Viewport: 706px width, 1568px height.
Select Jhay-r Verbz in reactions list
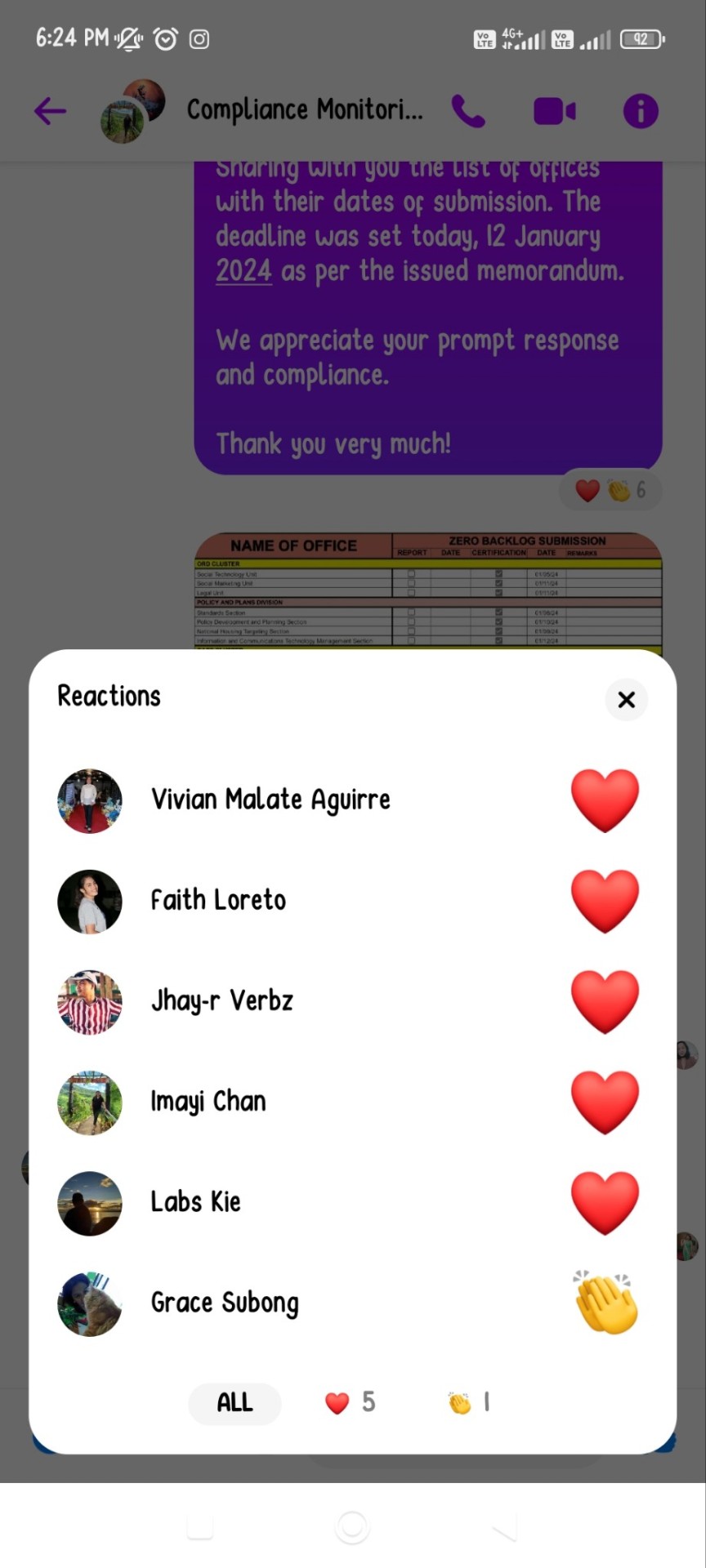[221, 1001]
